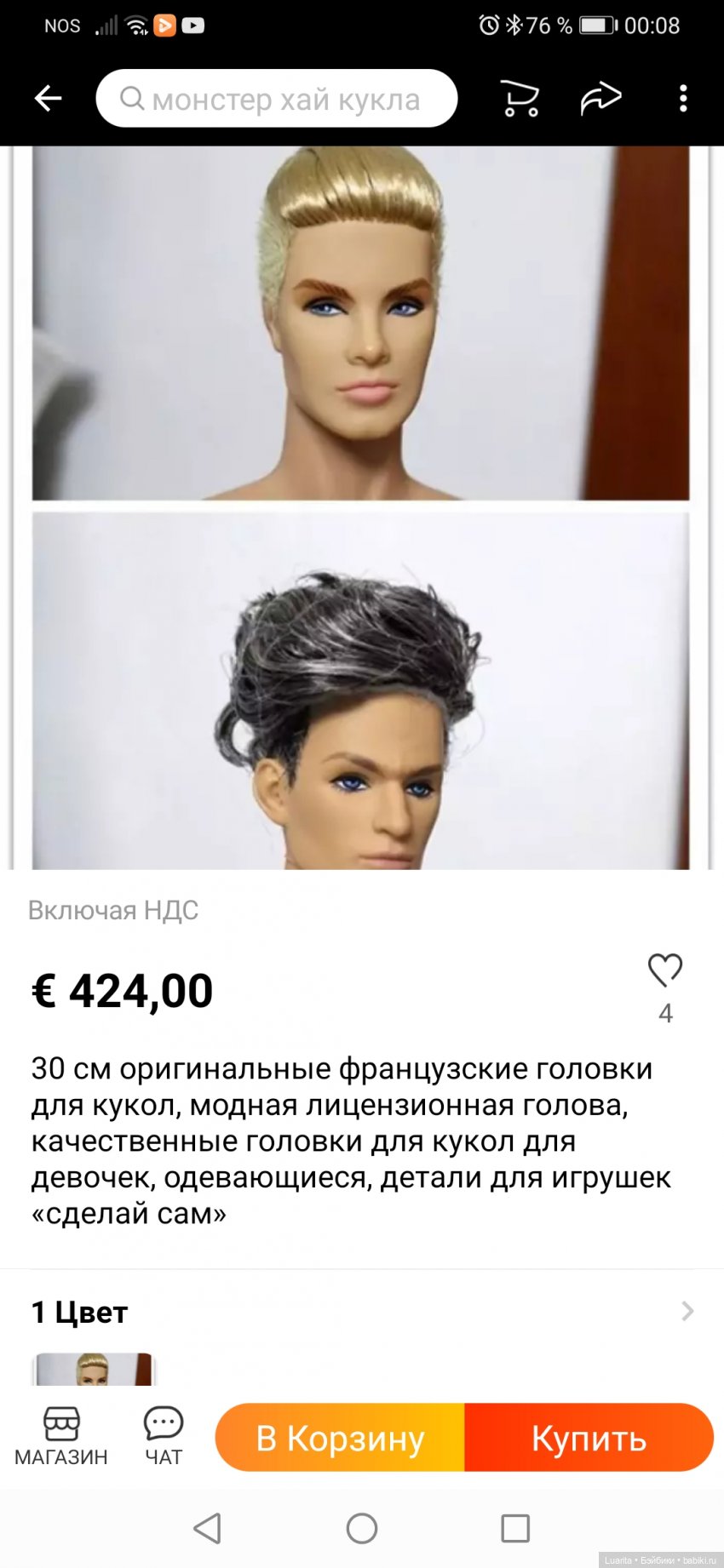
Task: Open the three-dot overflow menu
Action: pos(682,99)
